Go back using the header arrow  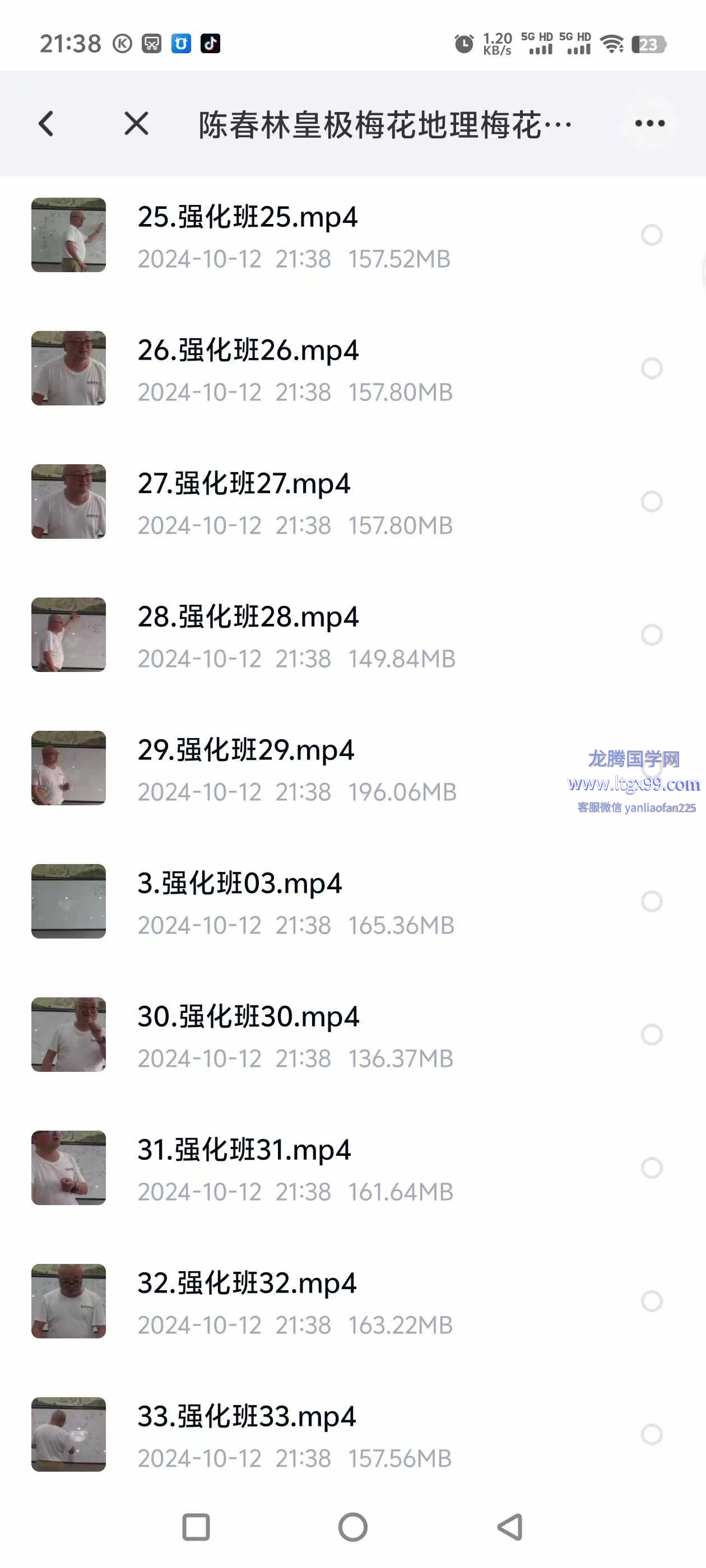tap(47, 124)
